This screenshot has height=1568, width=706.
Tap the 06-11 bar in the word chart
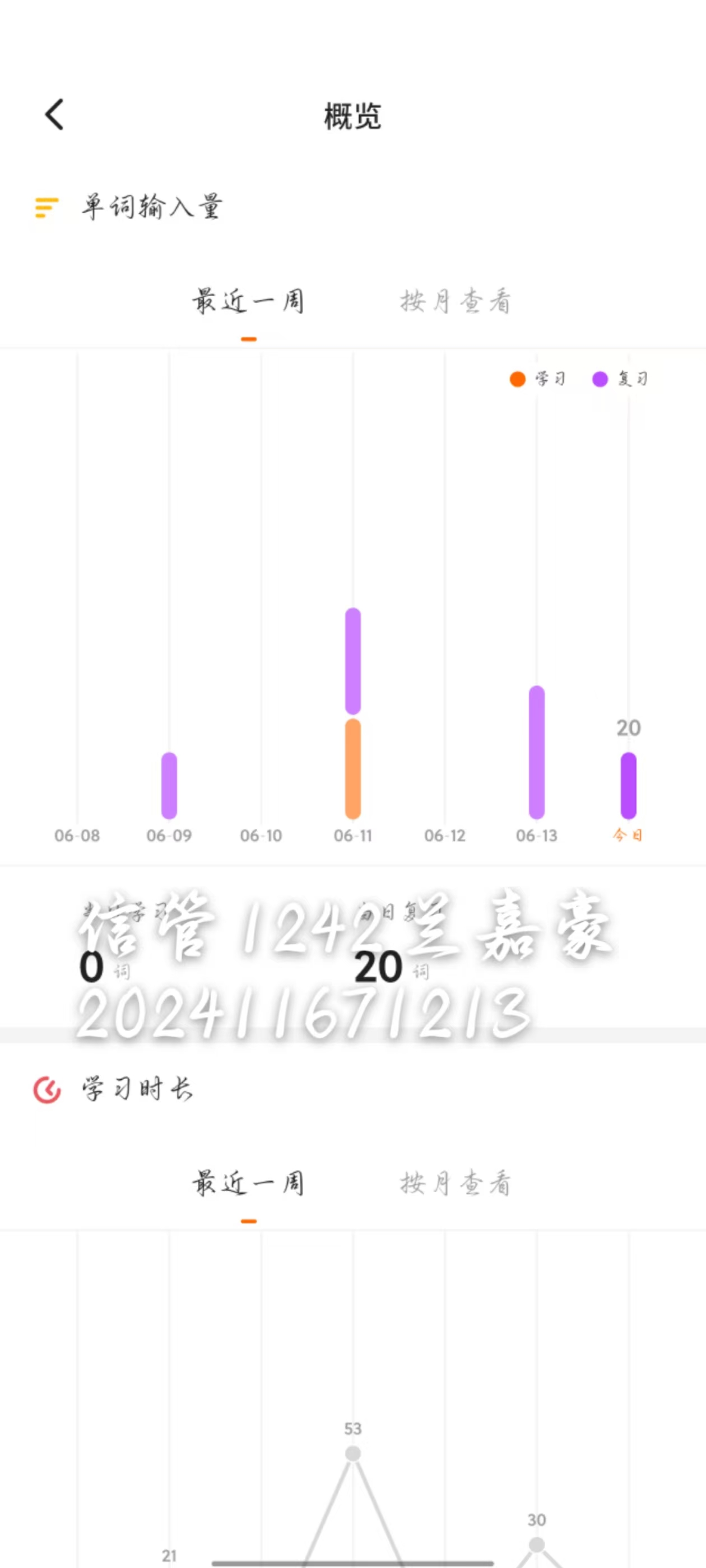[x=352, y=713]
